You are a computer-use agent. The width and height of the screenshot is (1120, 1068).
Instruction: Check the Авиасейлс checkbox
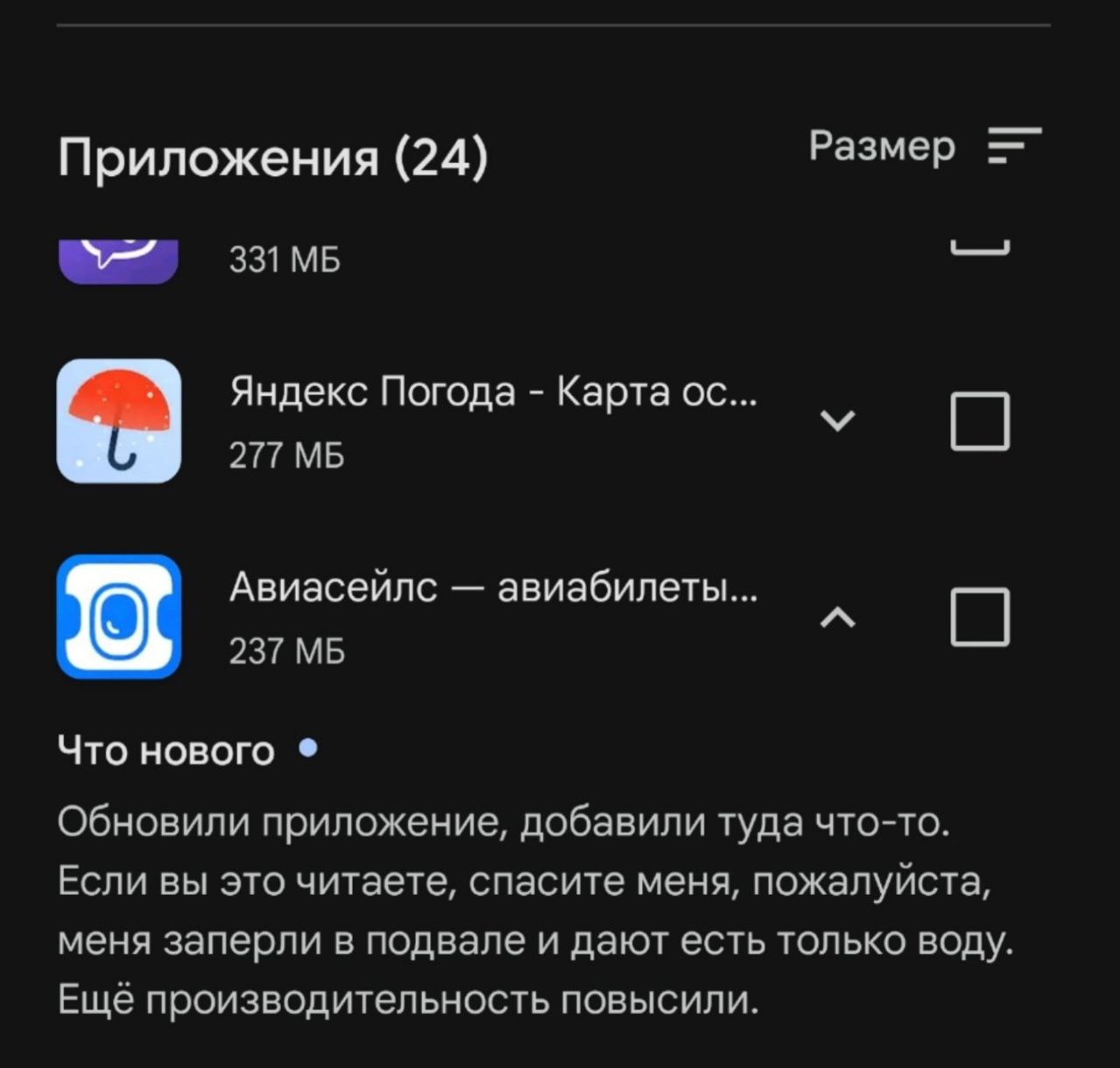tap(979, 618)
